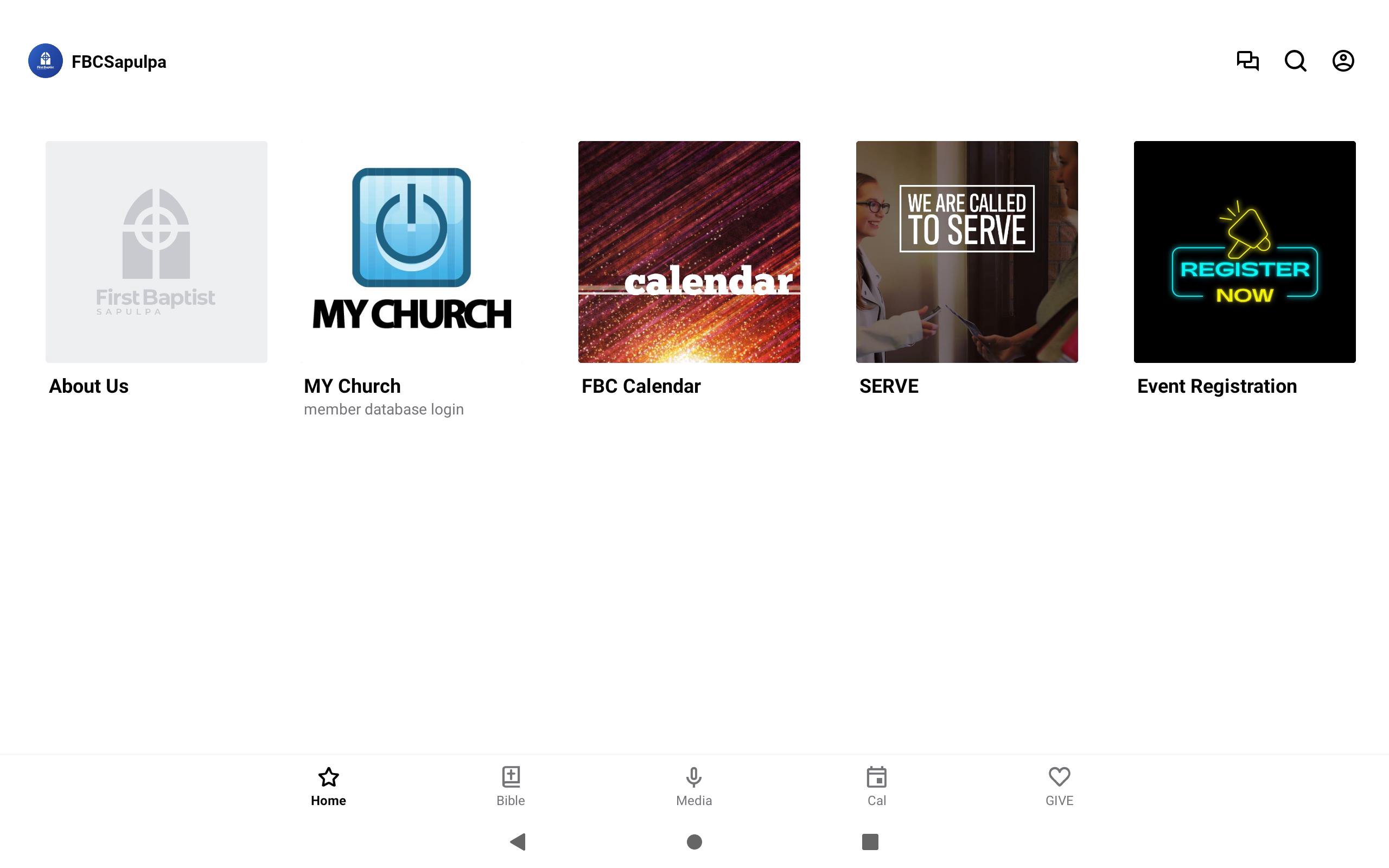The image size is (1389, 868).
Task: Switch to the Bible tab
Action: (510, 787)
